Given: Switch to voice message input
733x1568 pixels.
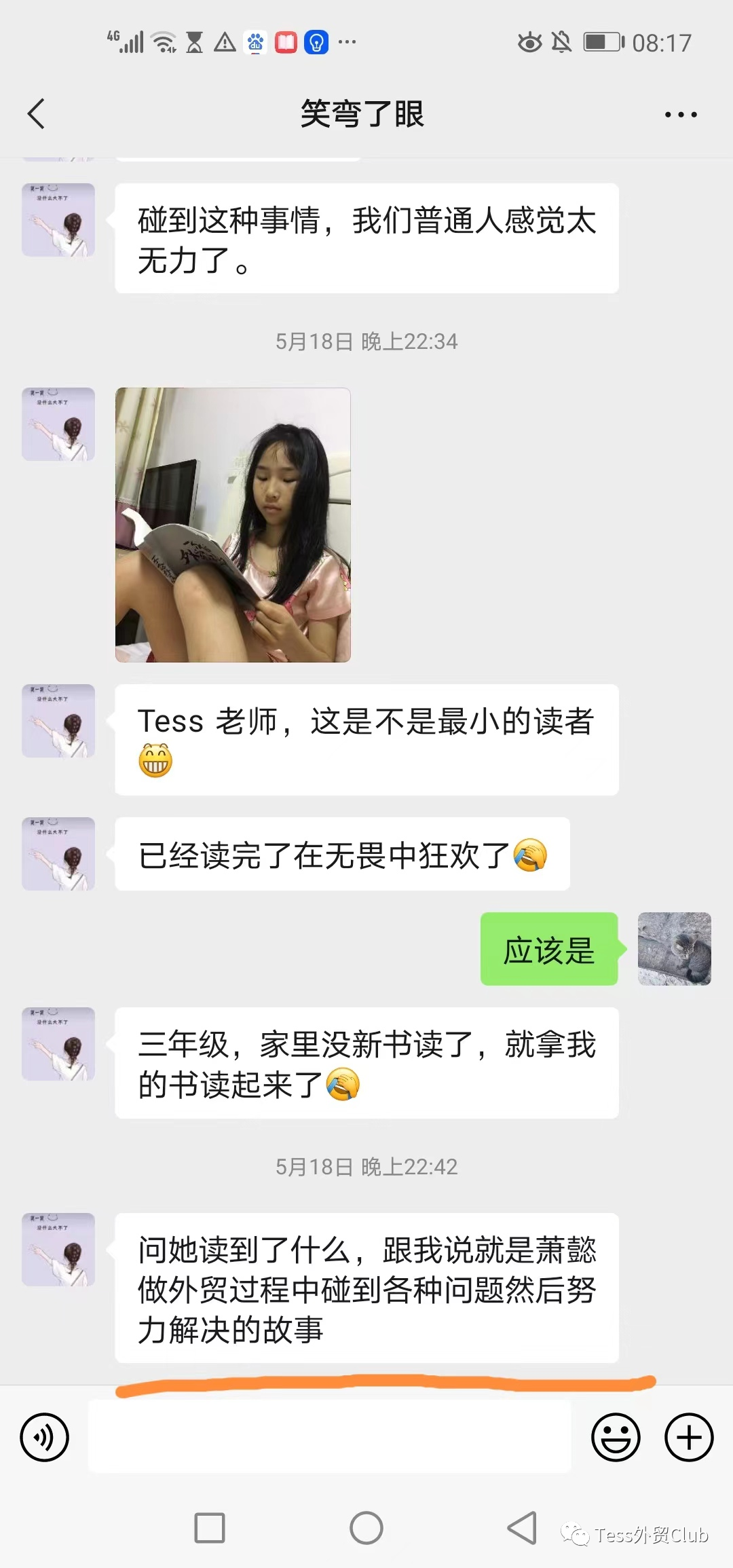Looking at the screenshot, I should pyautogui.click(x=45, y=1437).
